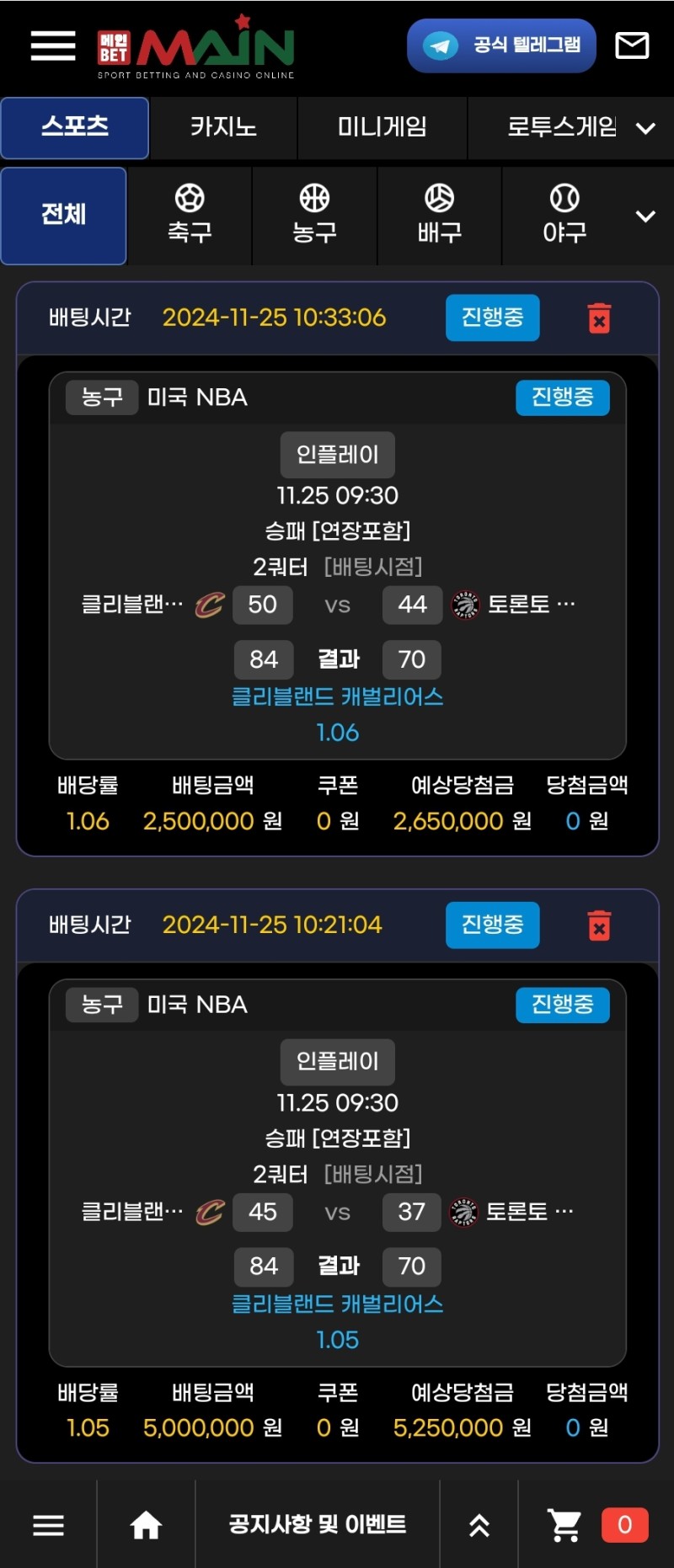Filter by 축구 soccer
This screenshot has height=1568, width=674.
click(x=190, y=215)
